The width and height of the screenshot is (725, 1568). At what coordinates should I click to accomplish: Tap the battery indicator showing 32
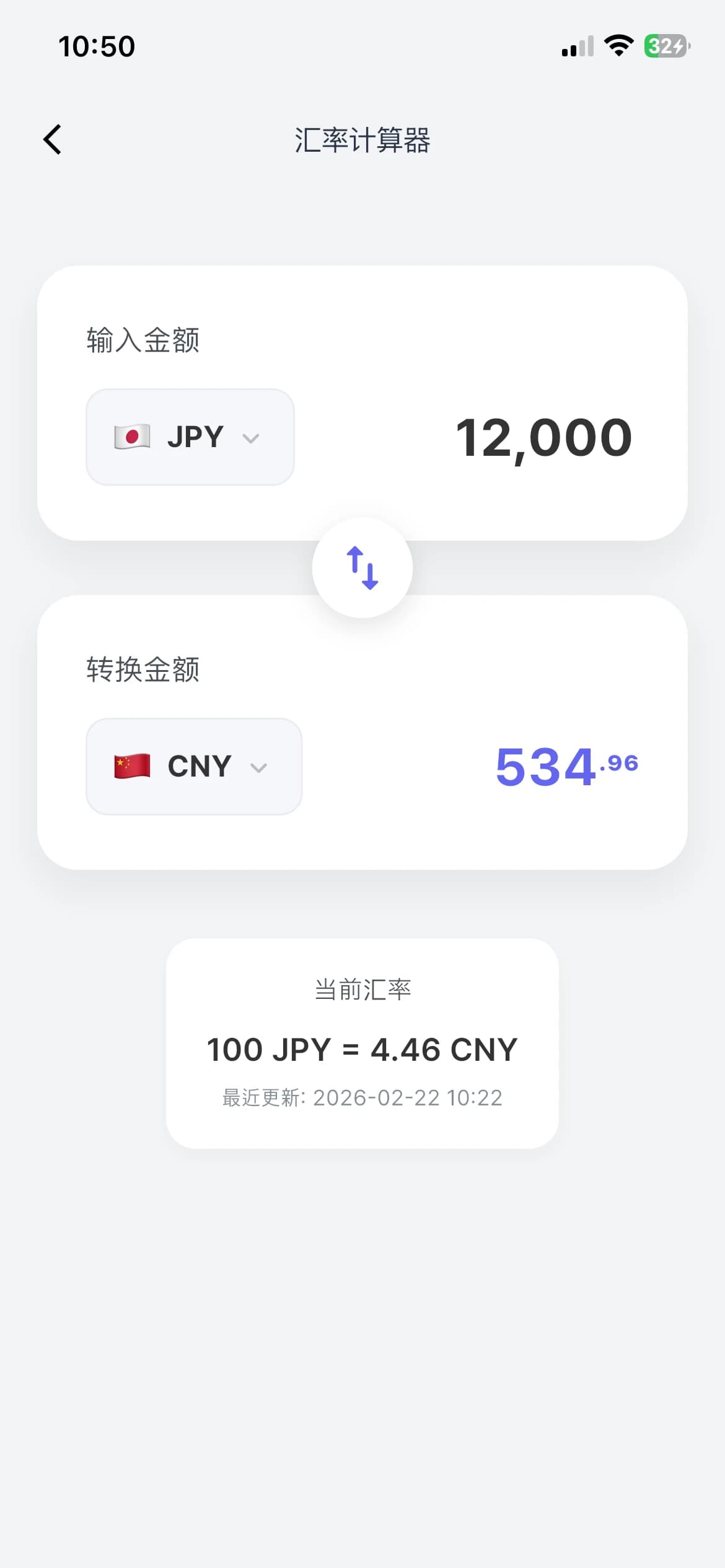665,45
